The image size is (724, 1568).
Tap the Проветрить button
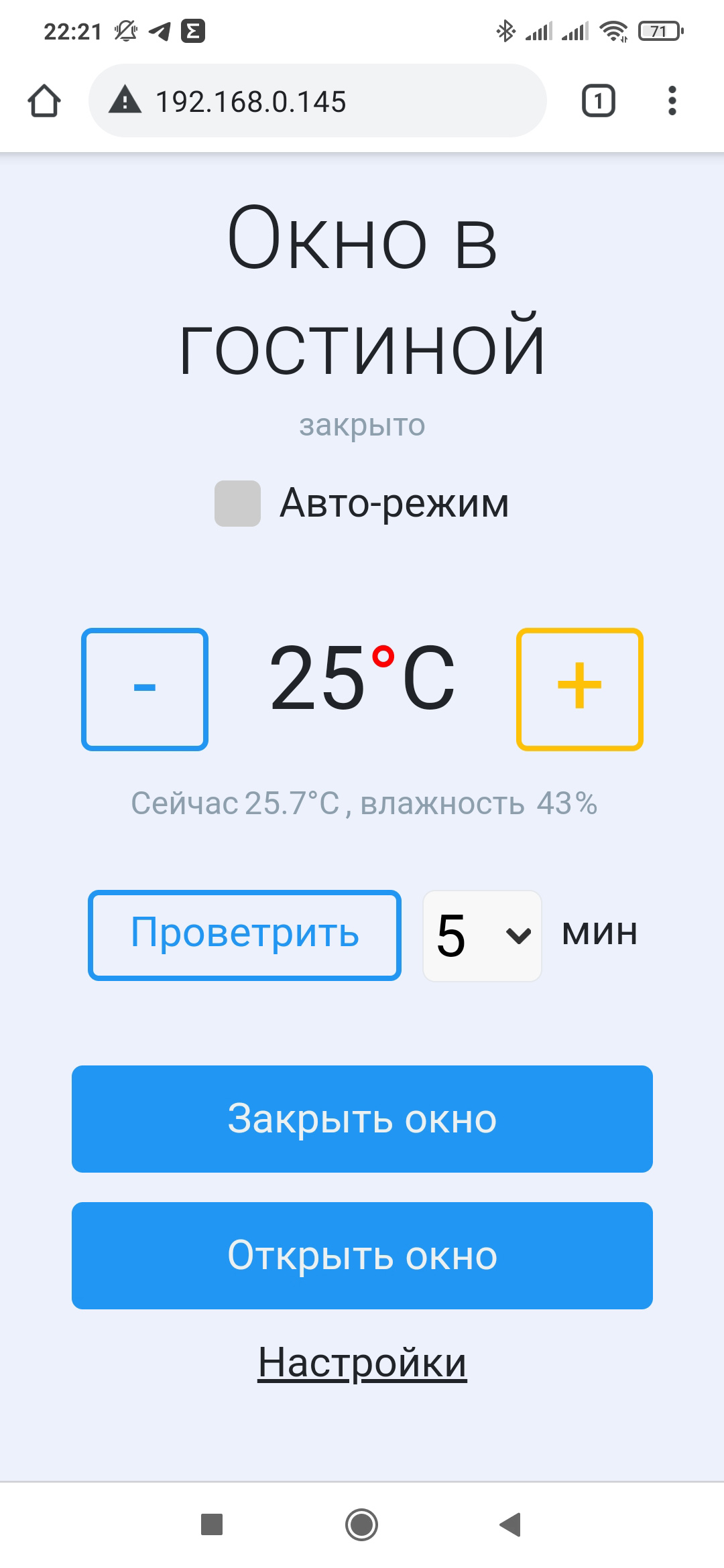point(245,935)
